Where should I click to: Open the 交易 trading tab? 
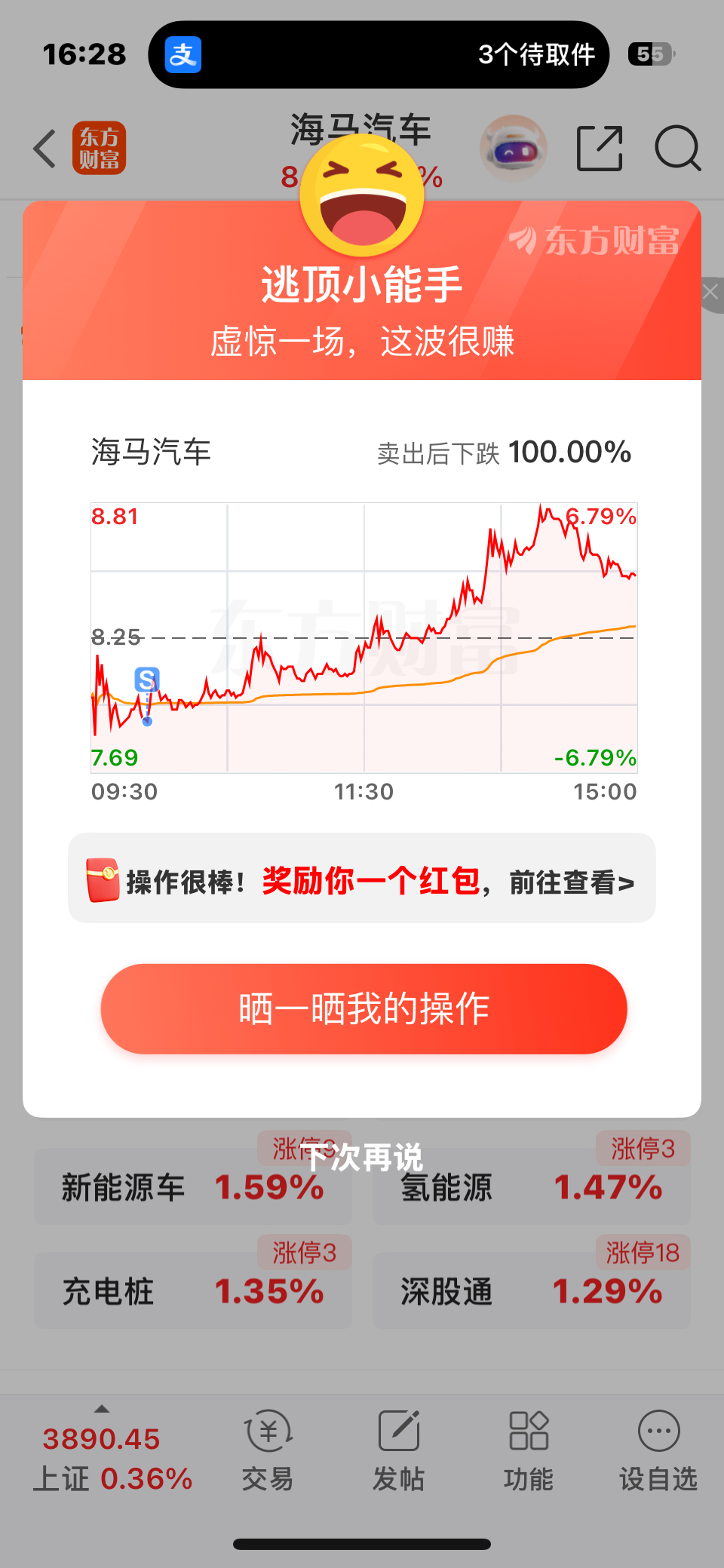coord(268,1450)
